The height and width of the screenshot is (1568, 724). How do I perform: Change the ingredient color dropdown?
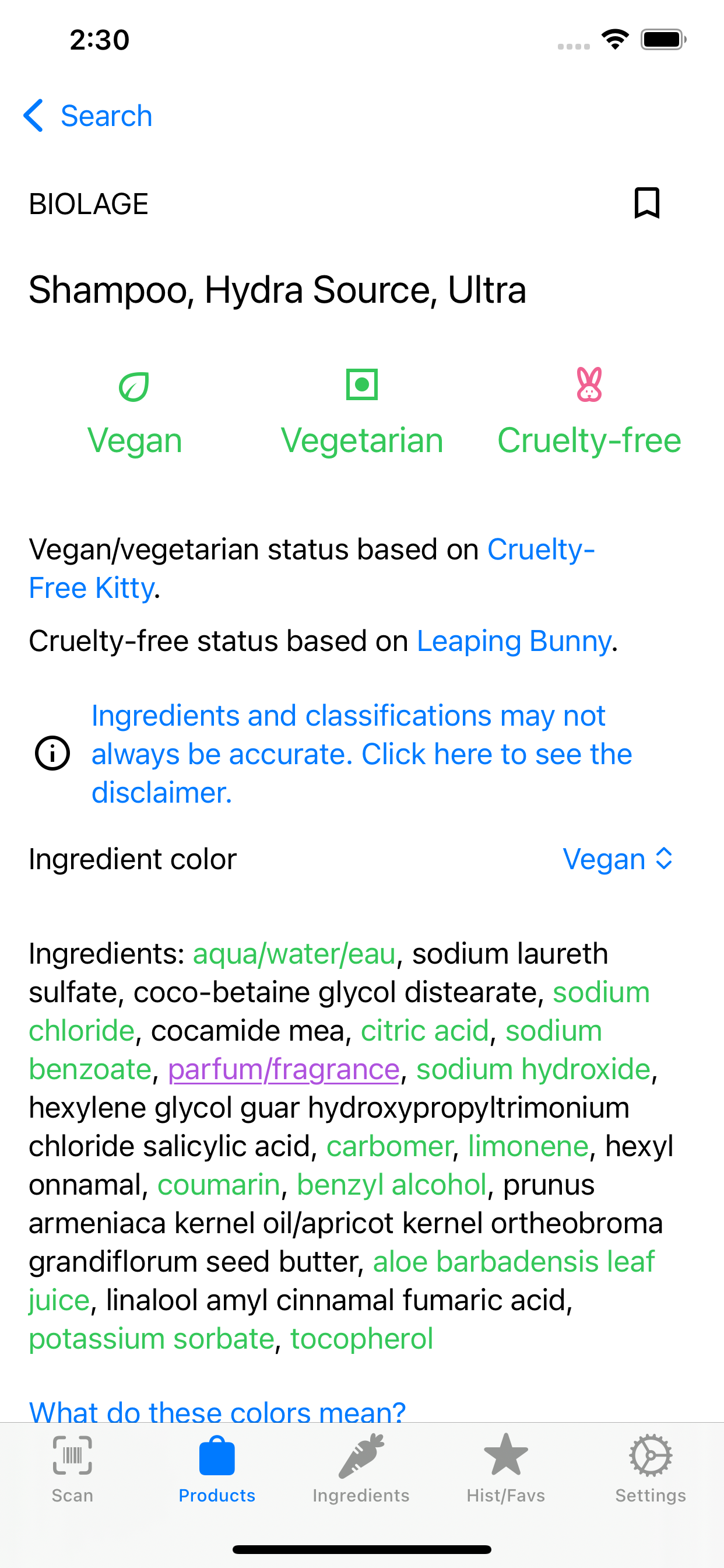click(x=617, y=859)
